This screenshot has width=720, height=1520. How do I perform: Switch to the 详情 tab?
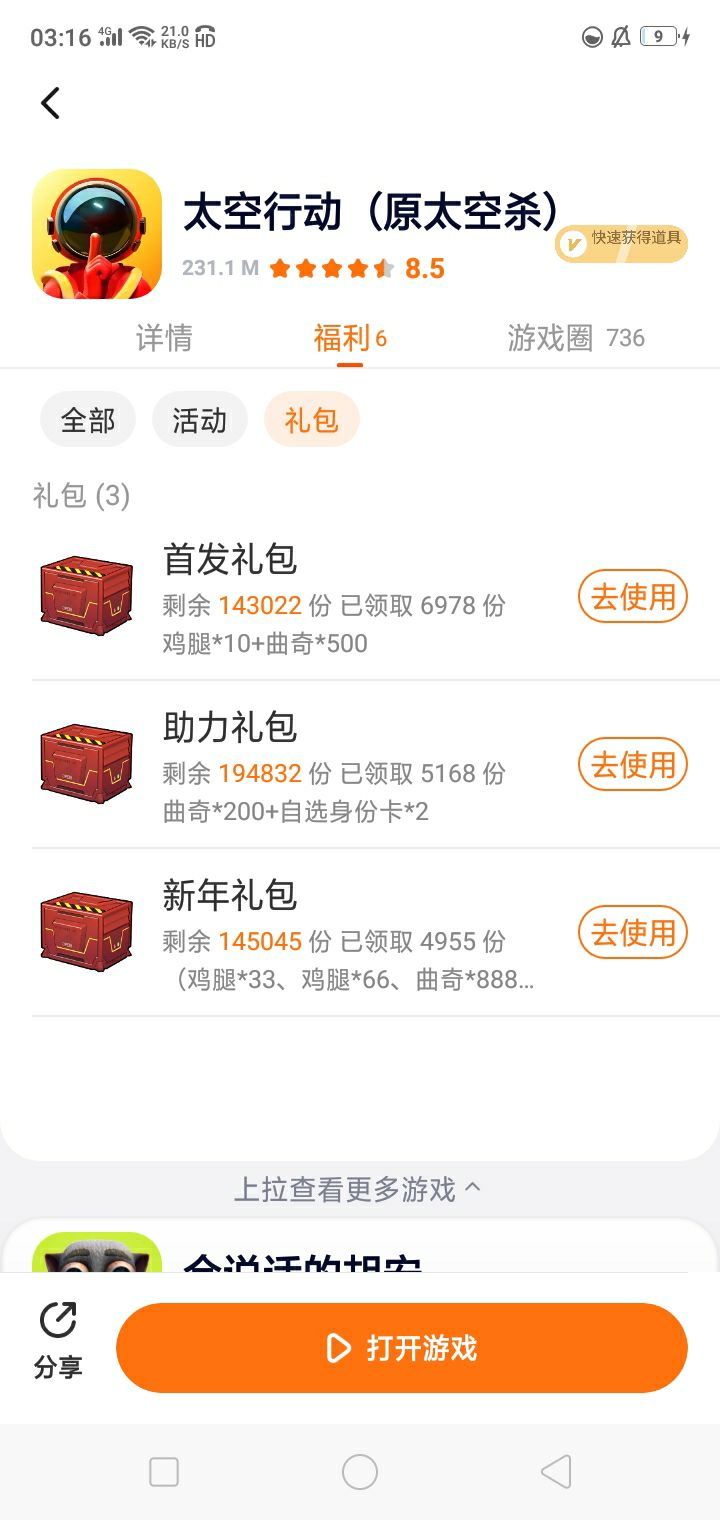click(164, 338)
